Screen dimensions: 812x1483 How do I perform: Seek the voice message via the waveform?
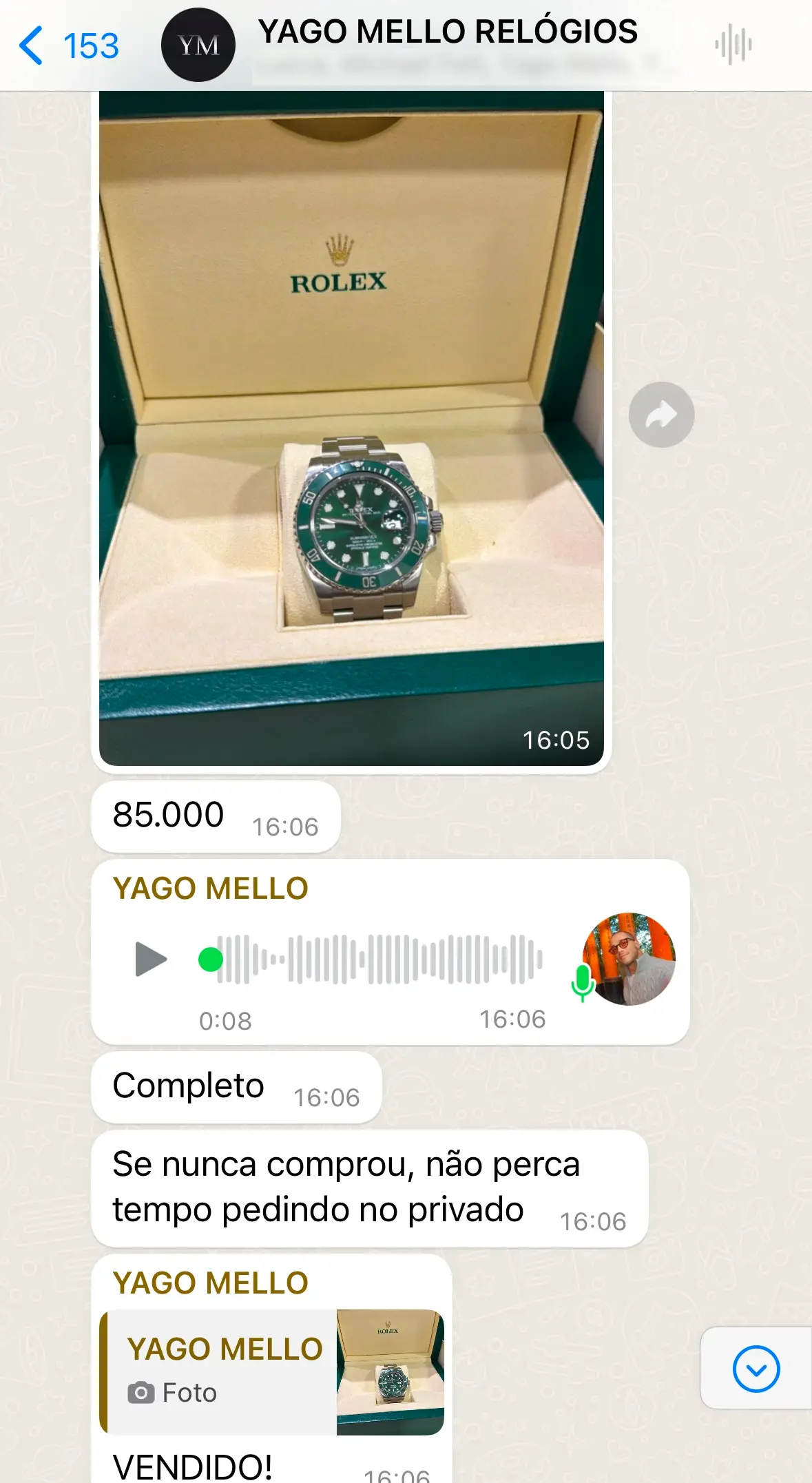click(380, 959)
